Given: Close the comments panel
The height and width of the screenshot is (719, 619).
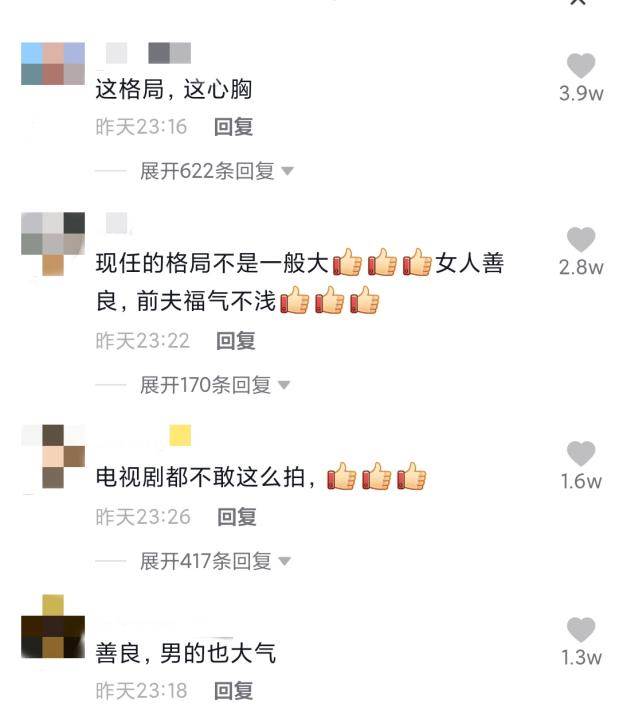Looking at the screenshot, I should click(577, 3).
